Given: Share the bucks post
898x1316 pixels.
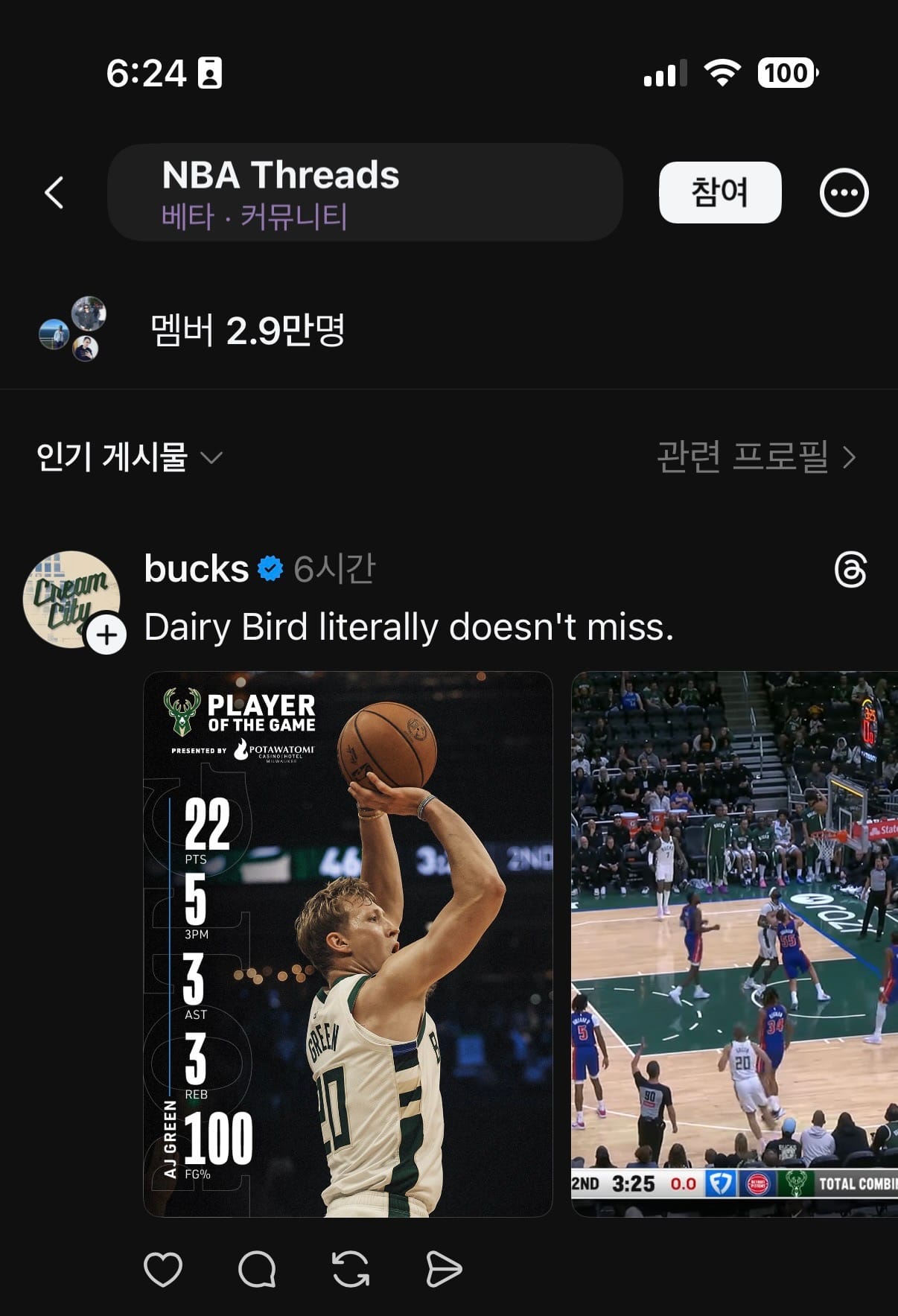Looking at the screenshot, I should (x=444, y=1268).
